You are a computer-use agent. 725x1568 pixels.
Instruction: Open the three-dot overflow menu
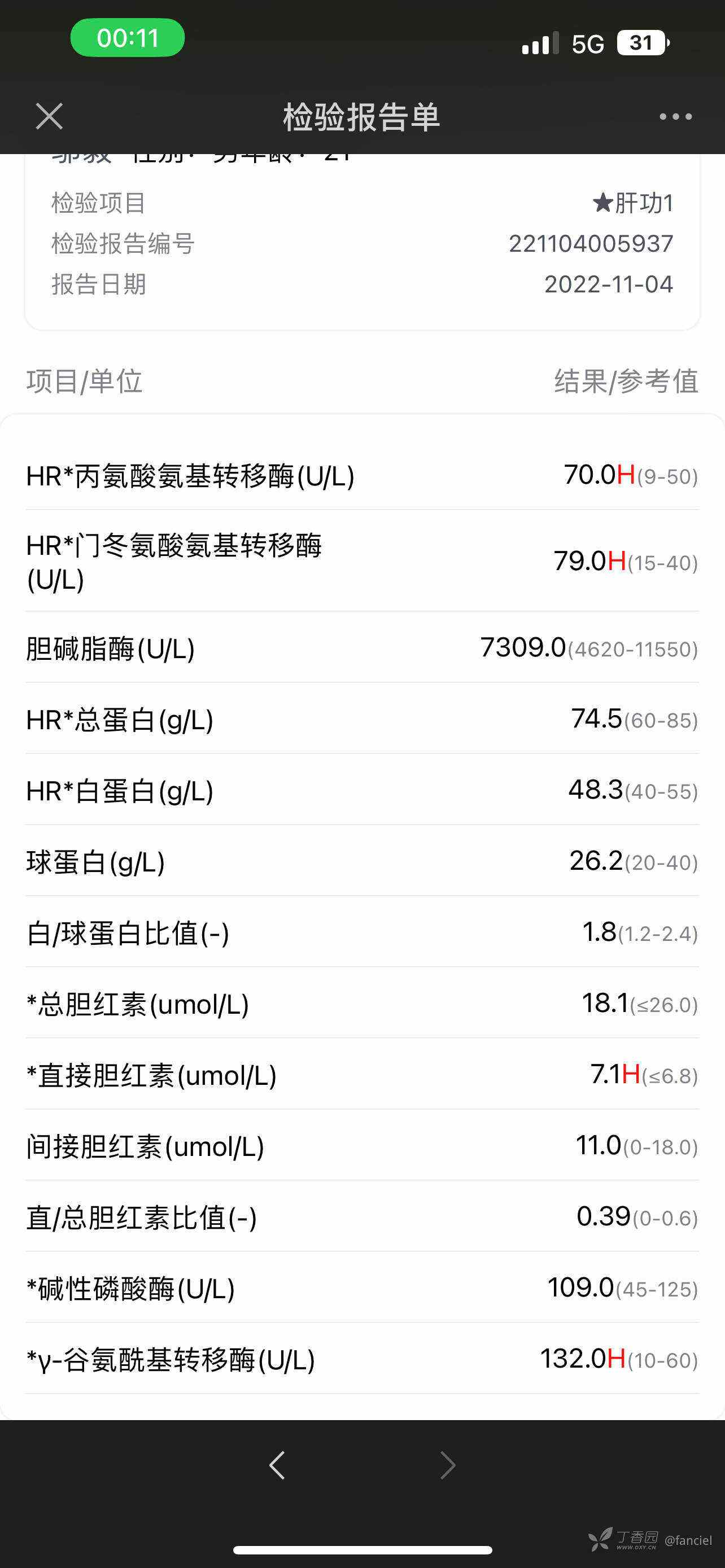676,116
